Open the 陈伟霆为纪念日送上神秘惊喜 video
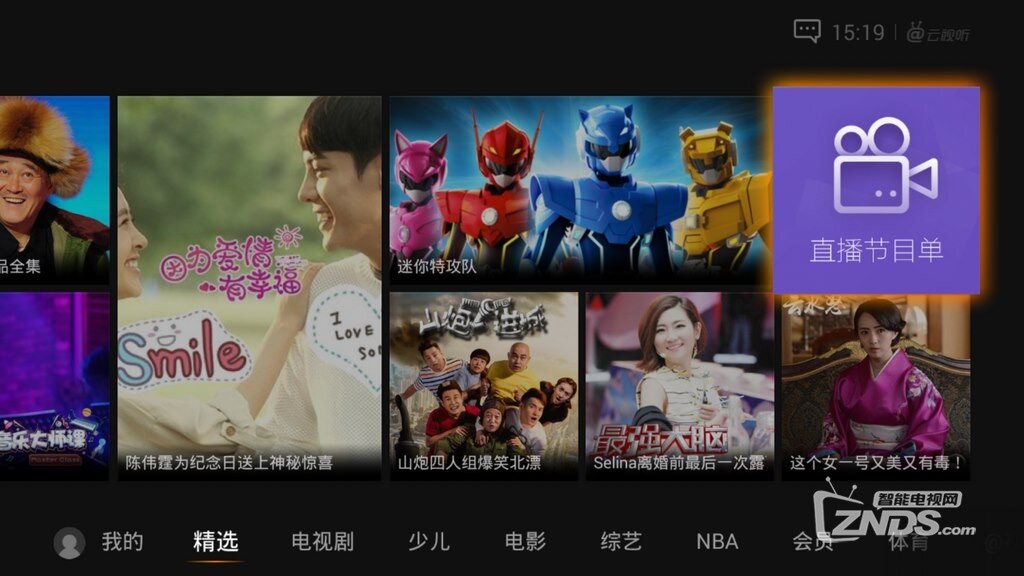The height and width of the screenshot is (576, 1024). [x=249, y=288]
